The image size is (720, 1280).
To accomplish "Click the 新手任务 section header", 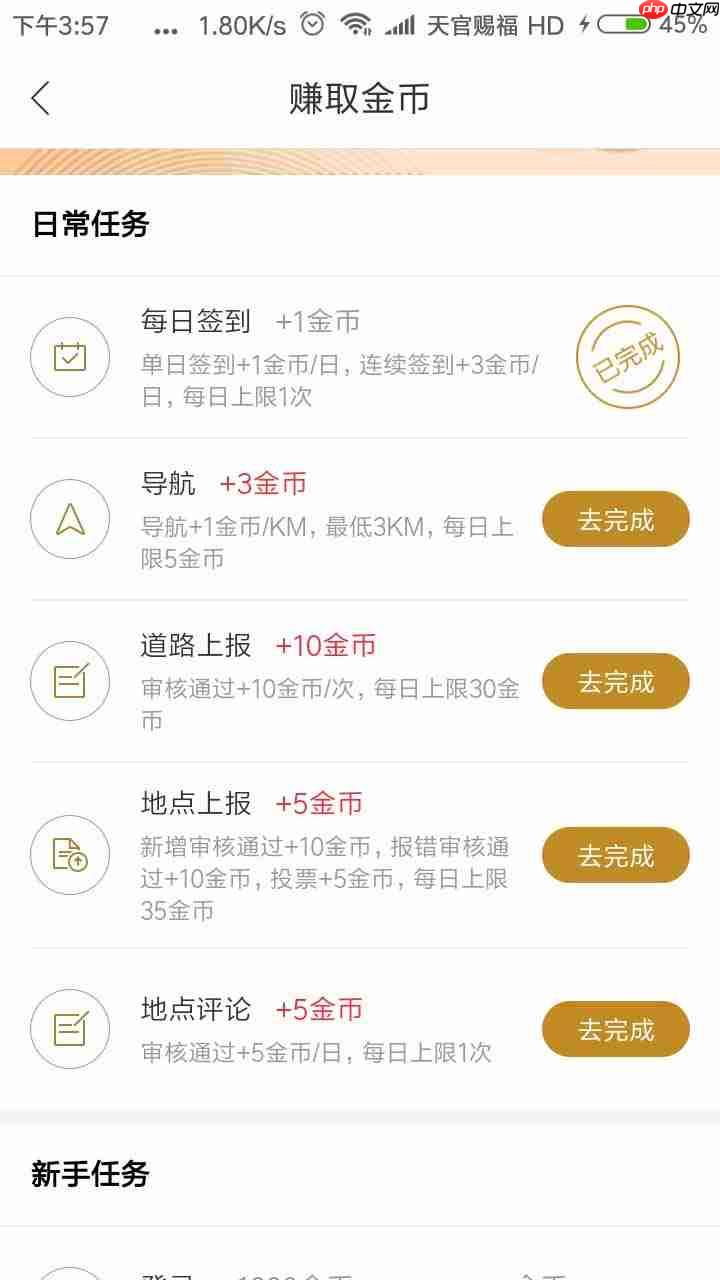I will (x=88, y=1175).
